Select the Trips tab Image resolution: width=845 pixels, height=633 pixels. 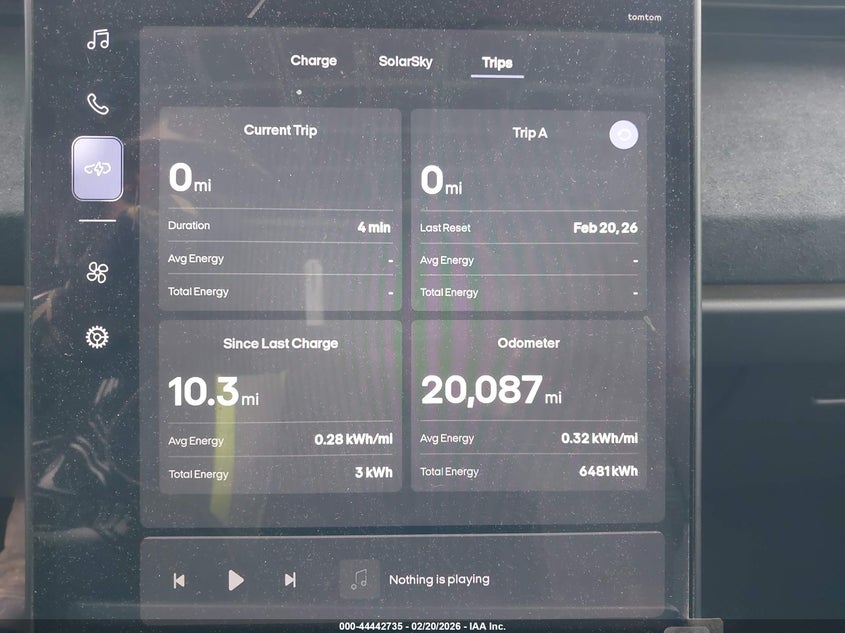click(497, 64)
